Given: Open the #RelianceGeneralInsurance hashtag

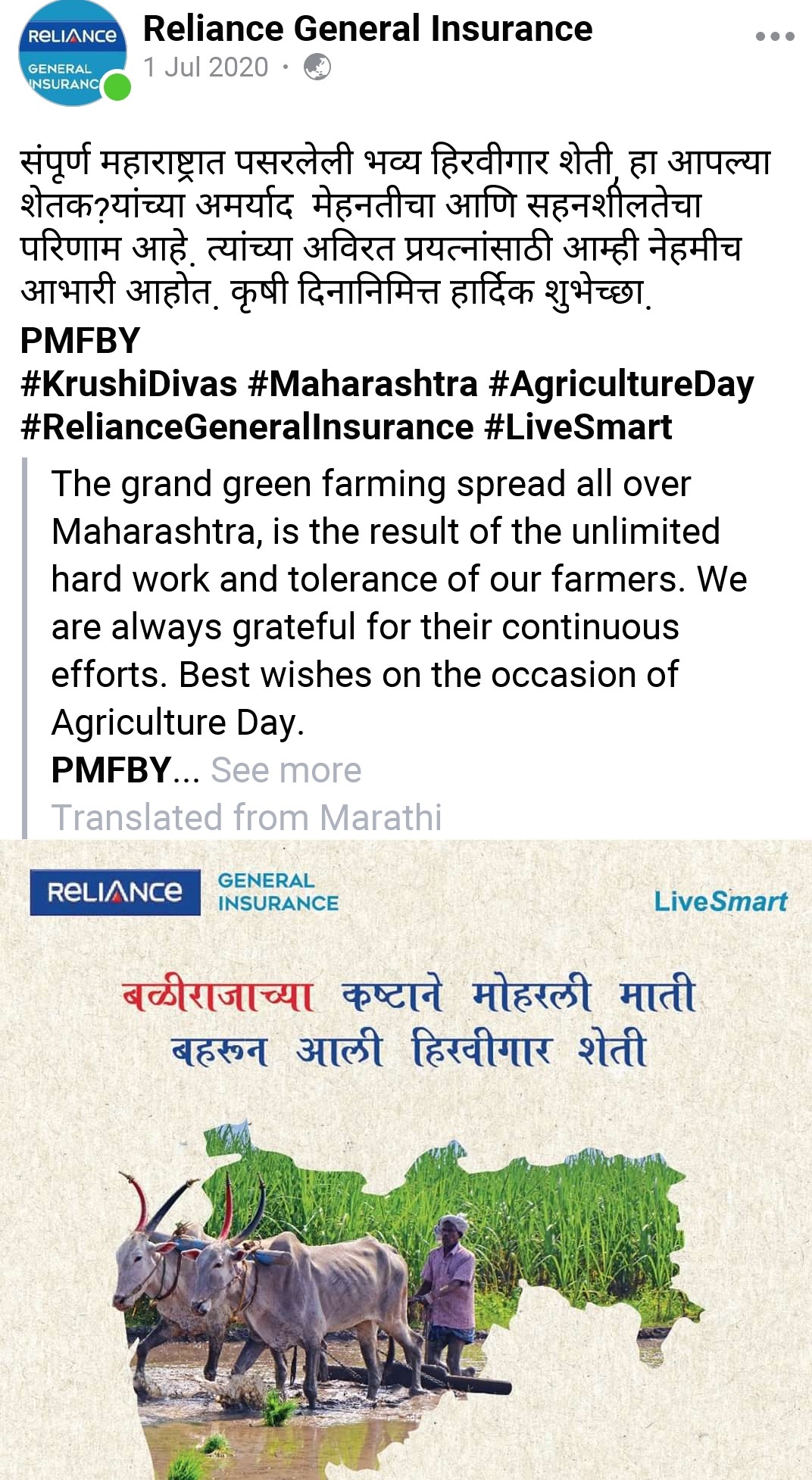Looking at the screenshot, I should point(247,427).
